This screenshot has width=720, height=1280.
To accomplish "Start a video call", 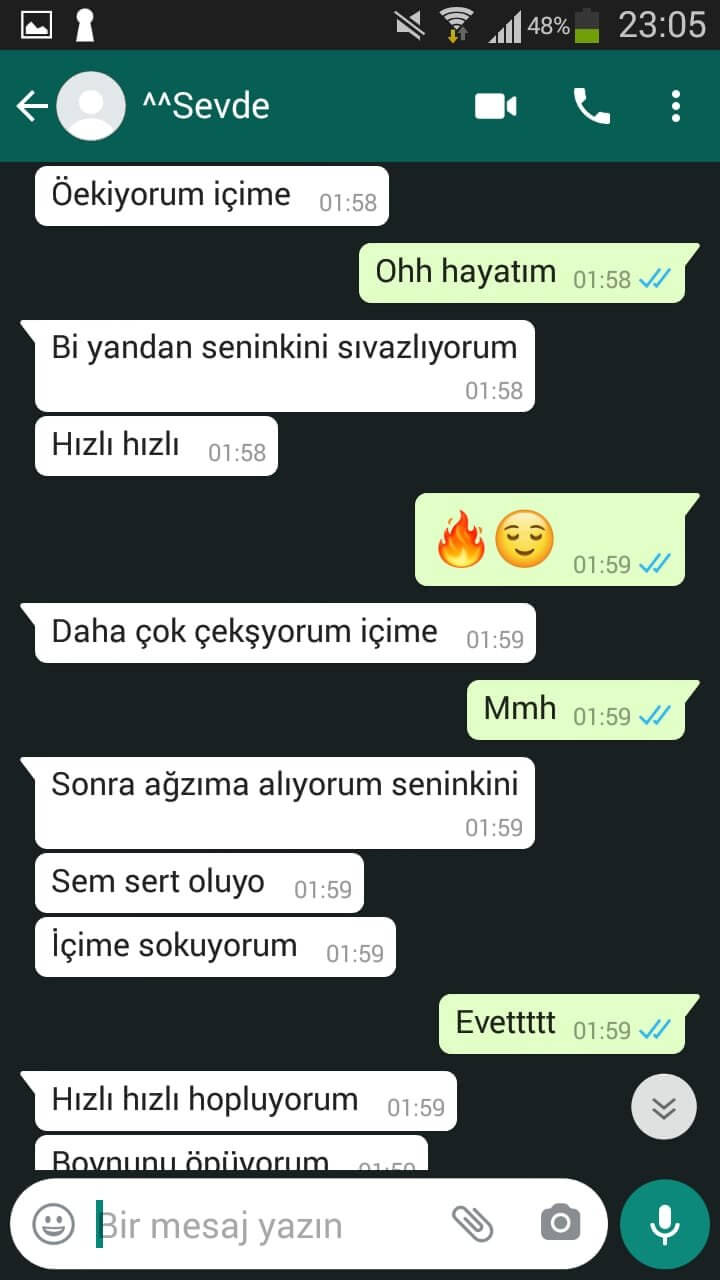I will click(496, 106).
